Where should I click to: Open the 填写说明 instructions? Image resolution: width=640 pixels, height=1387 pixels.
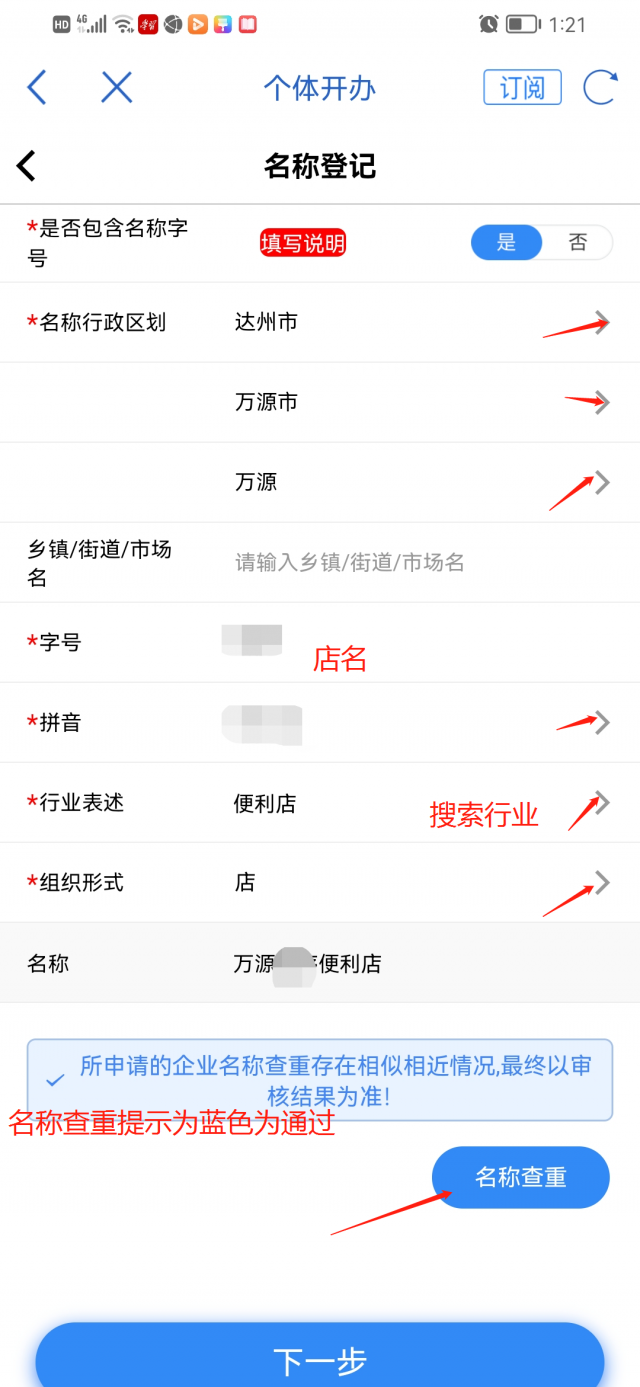[303, 243]
